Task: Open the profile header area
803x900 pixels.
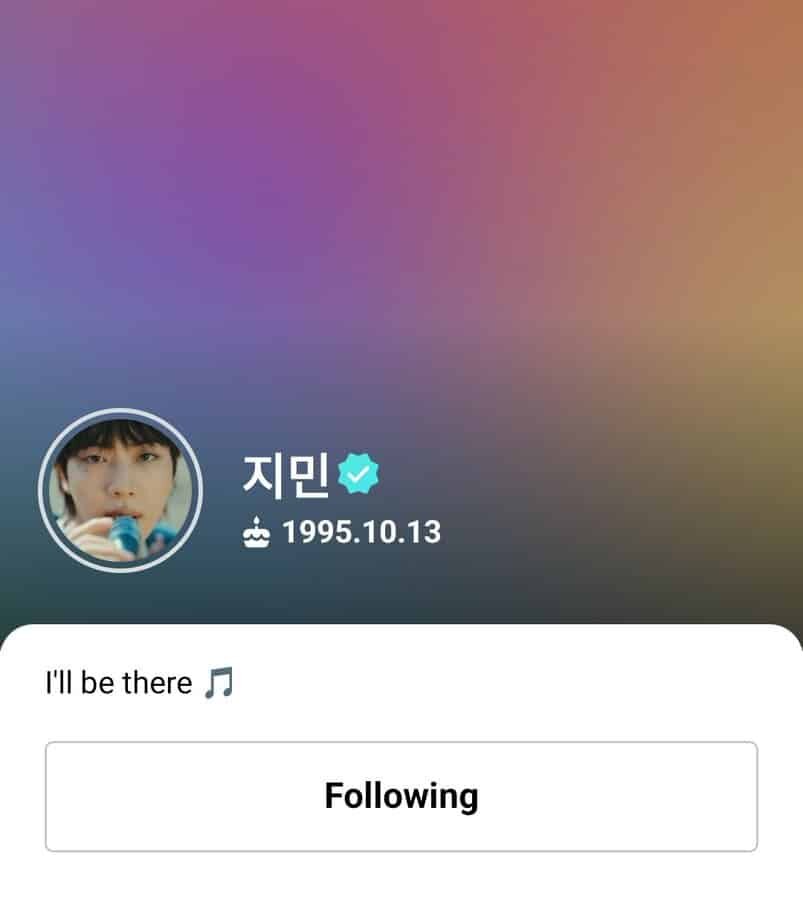Action: point(300,490)
